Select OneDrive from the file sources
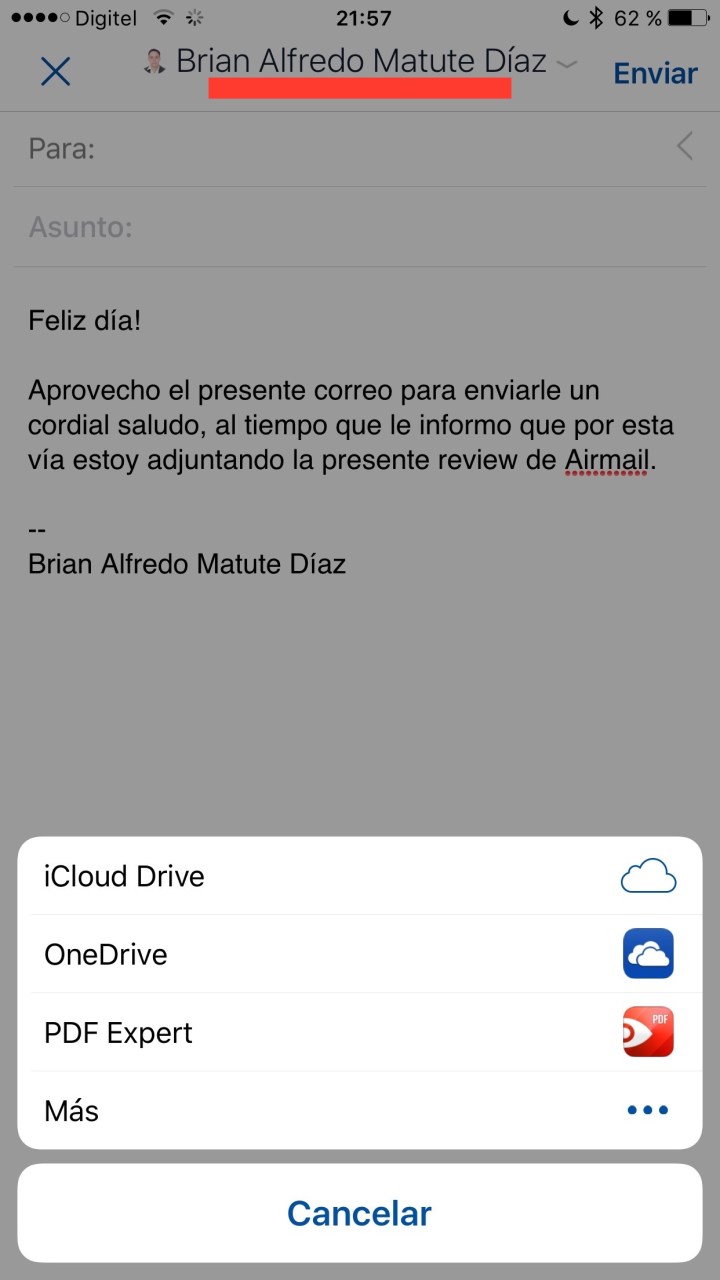Image resolution: width=720 pixels, height=1280 pixels. (360, 954)
